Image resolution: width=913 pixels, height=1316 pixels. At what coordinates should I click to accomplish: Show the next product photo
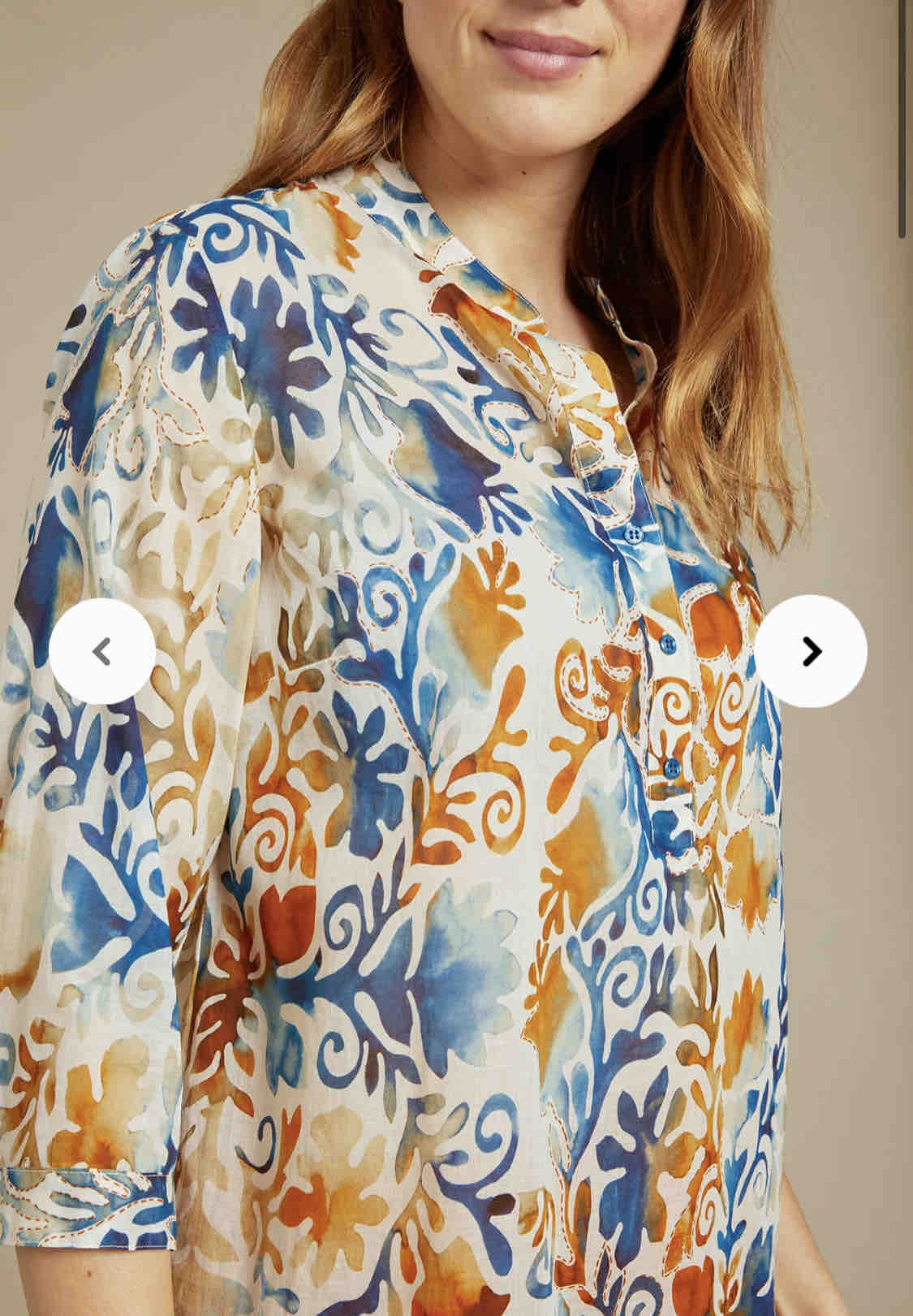811,651
